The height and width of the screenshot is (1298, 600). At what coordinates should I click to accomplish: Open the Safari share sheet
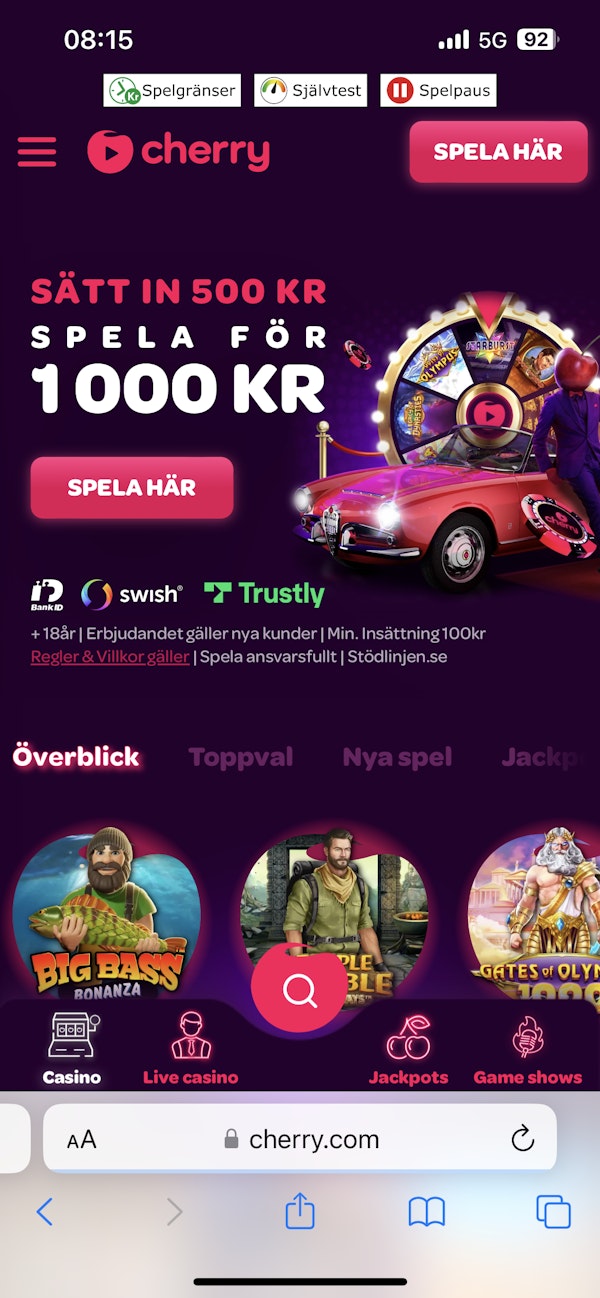tap(300, 1212)
